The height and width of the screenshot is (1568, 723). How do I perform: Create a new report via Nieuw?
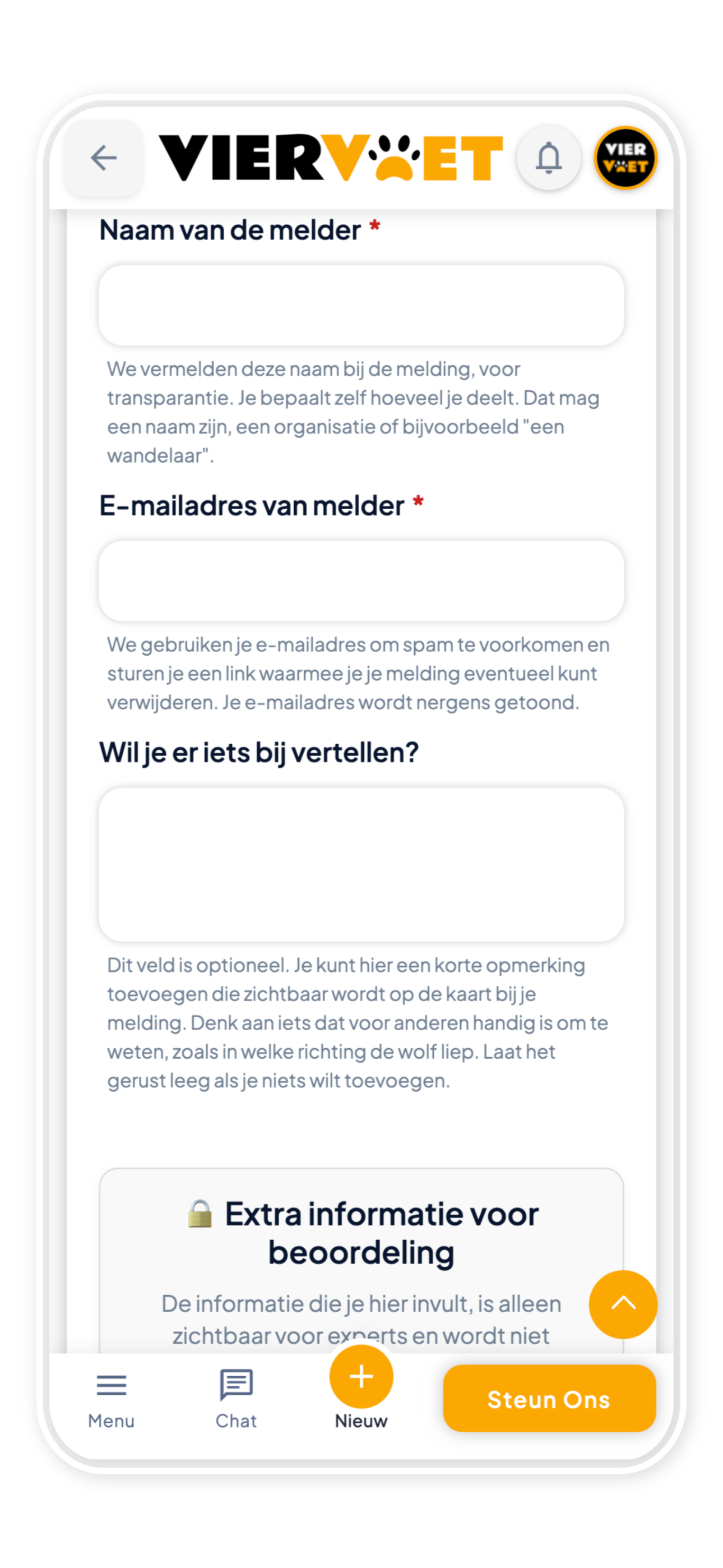pyautogui.click(x=361, y=1389)
